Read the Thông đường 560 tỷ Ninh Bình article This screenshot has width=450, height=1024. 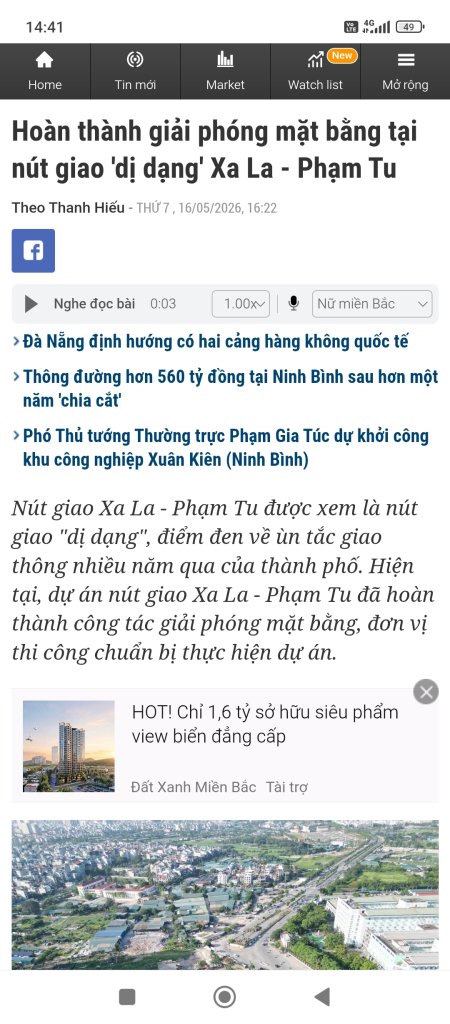point(231,389)
